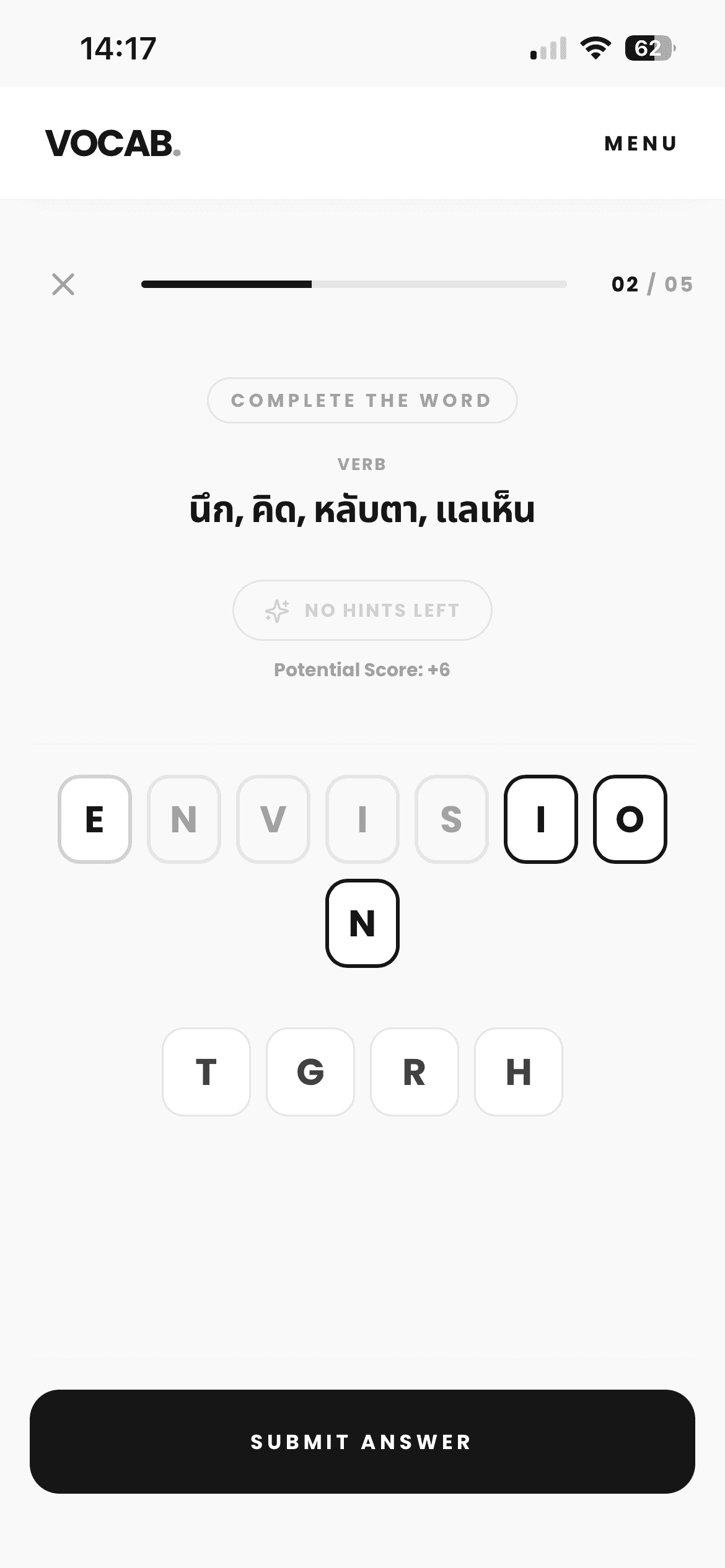Tap the letter tile H
This screenshot has height=1568, width=725.
click(x=519, y=1072)
